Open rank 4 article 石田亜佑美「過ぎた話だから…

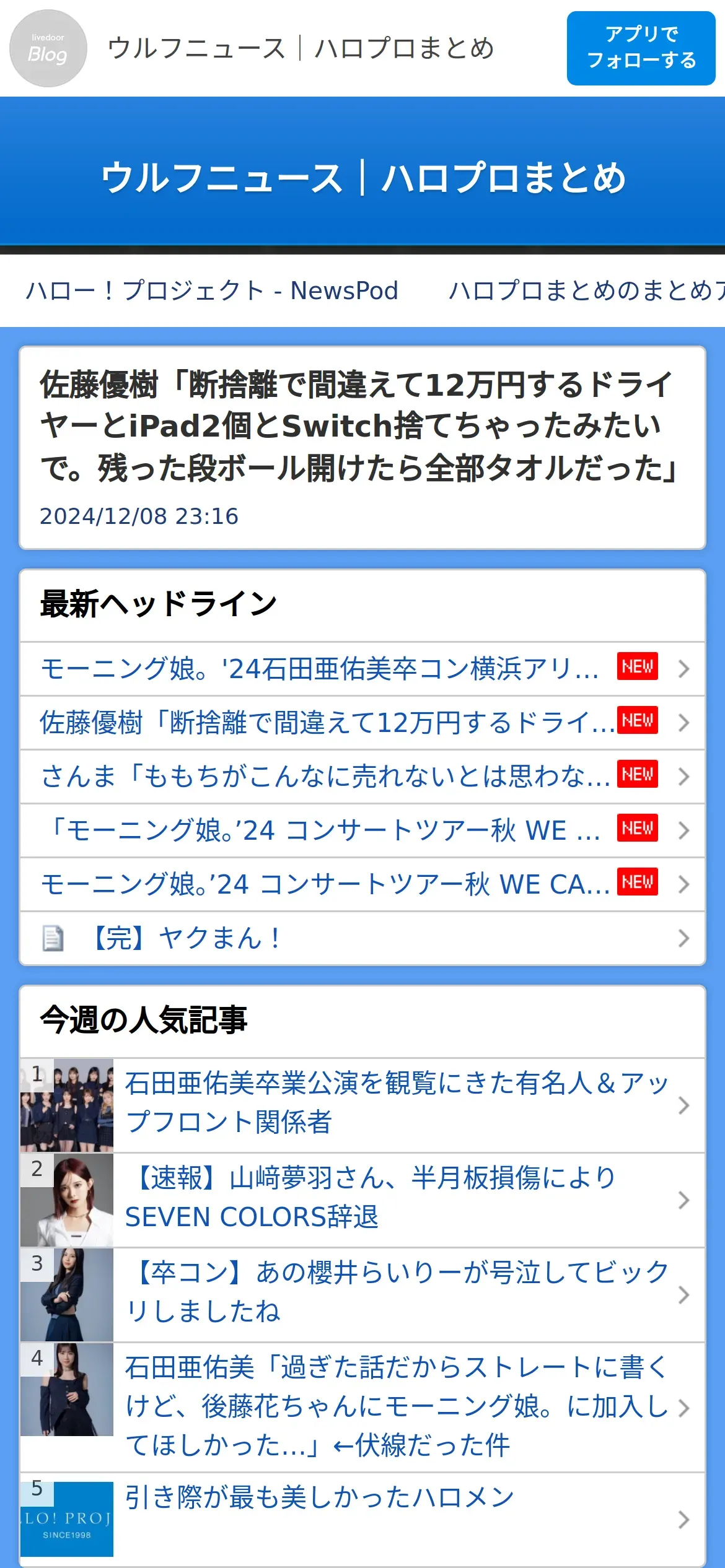(362, 1408)
